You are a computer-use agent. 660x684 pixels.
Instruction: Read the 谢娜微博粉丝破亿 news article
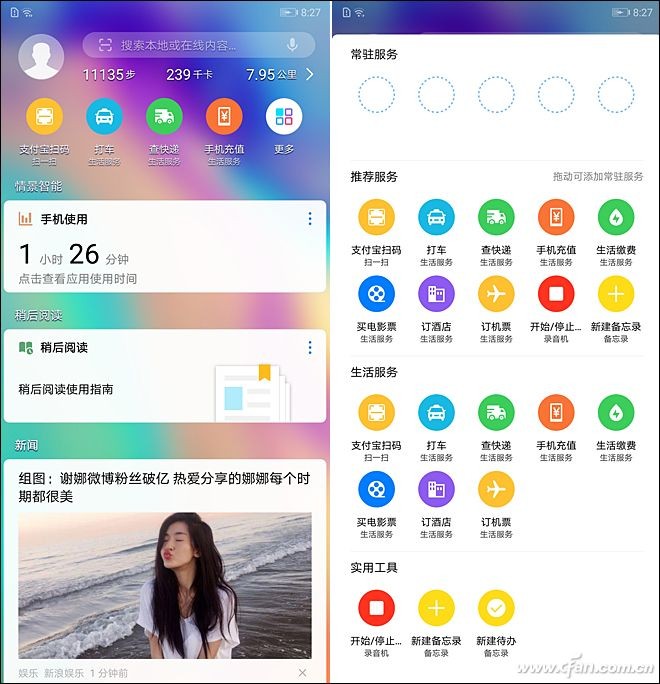pos(164,487)
